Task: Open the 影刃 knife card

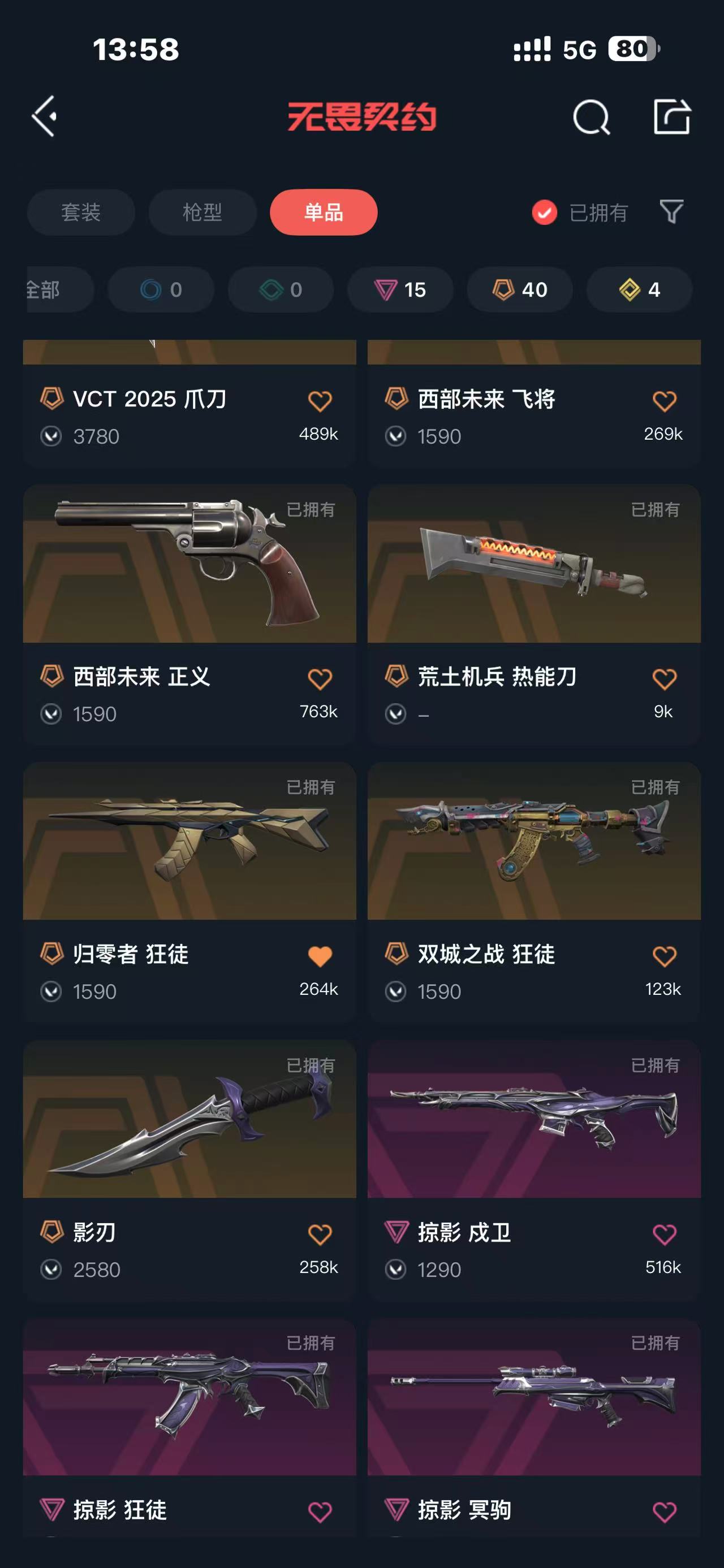Action: pos(189,1171)
